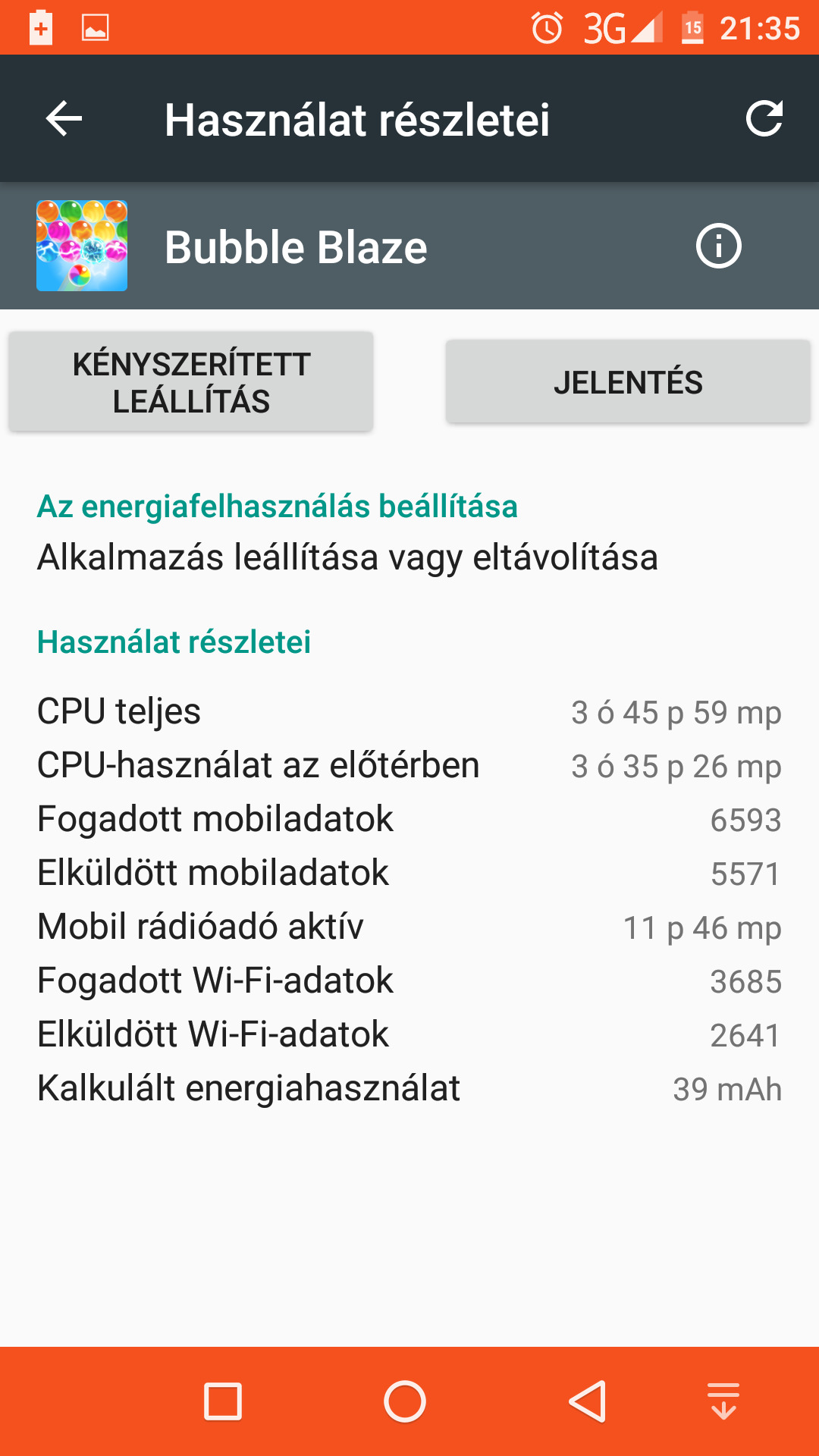Go back using the app bar arrow
This screenshot has height=1456, width=819.
64,119
